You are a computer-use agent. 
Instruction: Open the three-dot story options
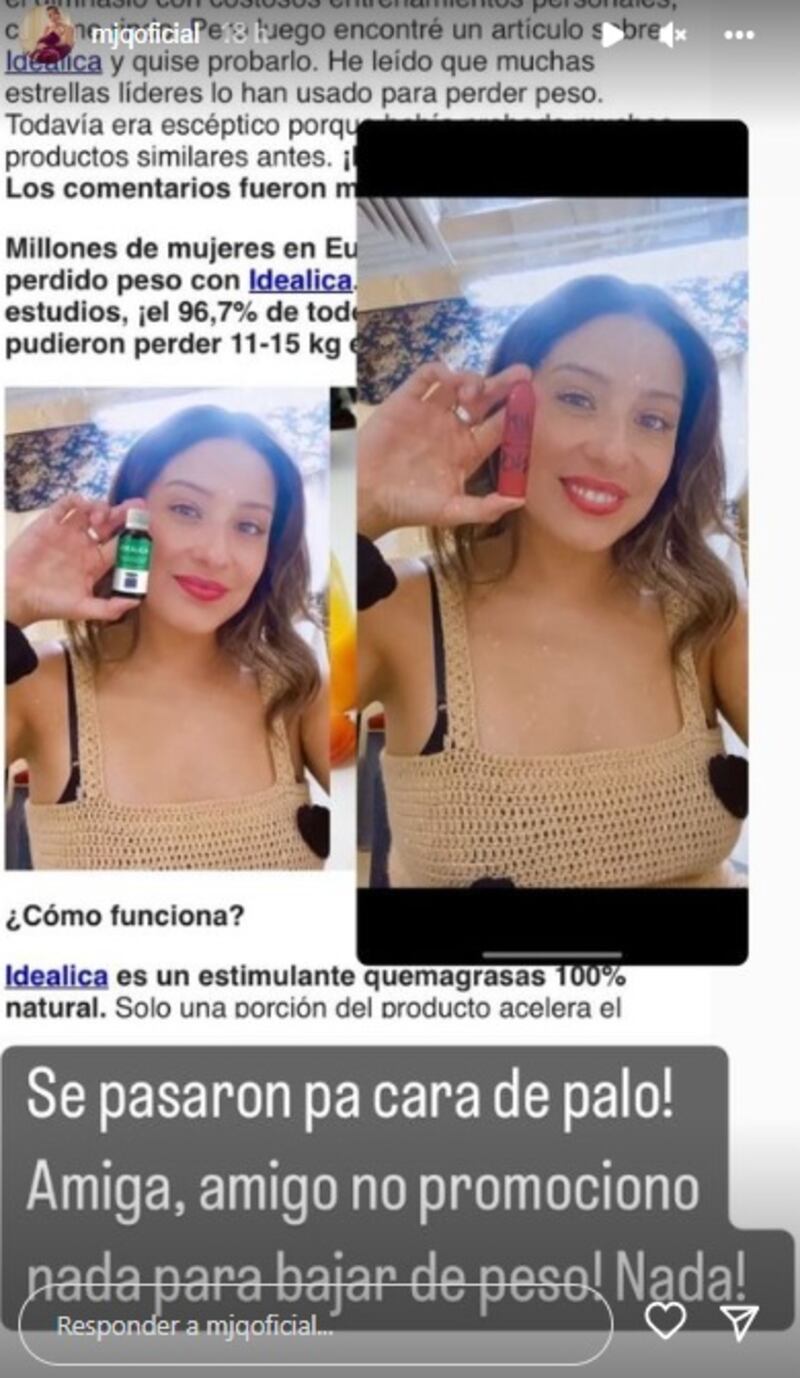739,36
